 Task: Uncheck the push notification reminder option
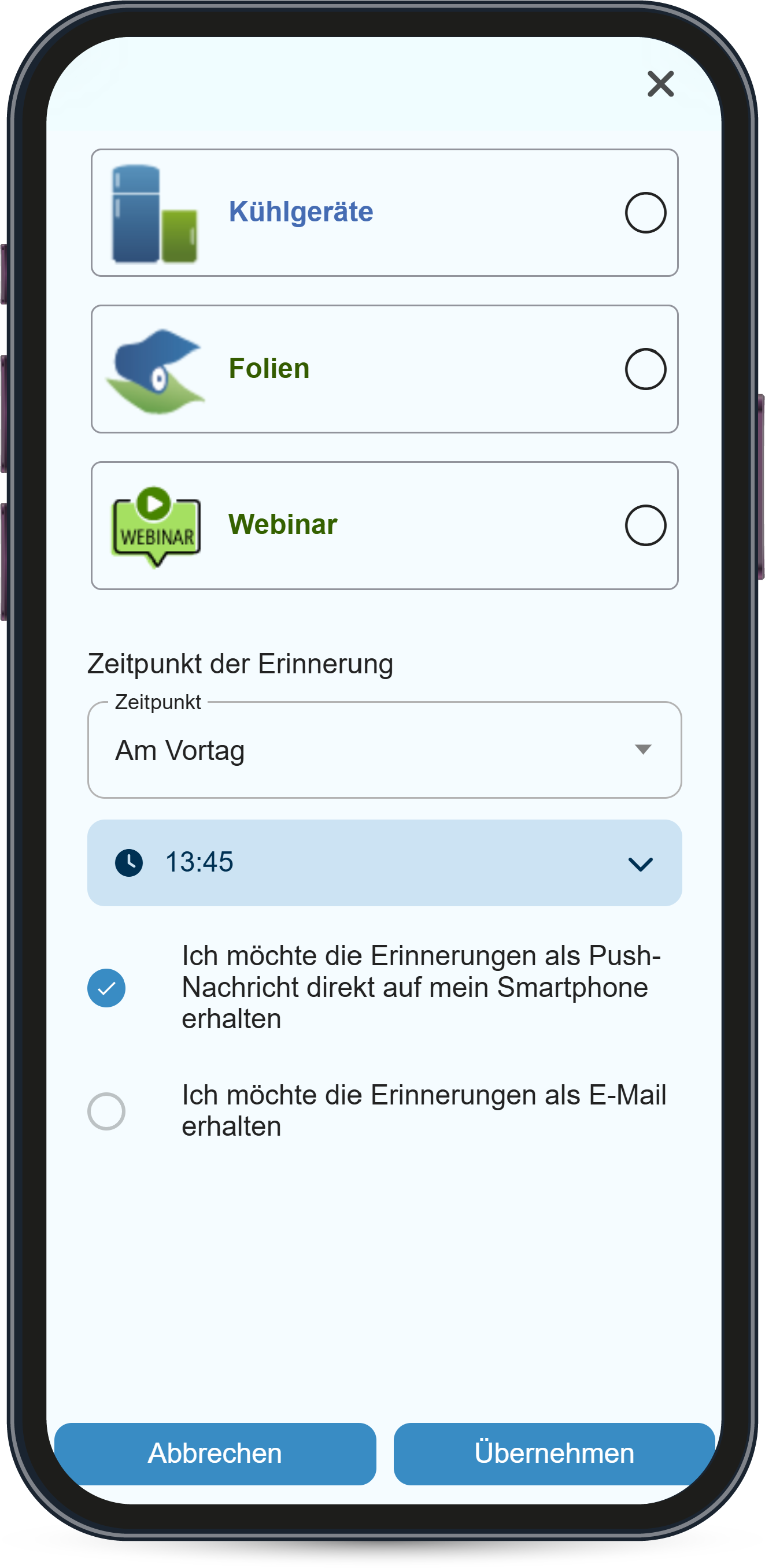click(x=106, y=987)
